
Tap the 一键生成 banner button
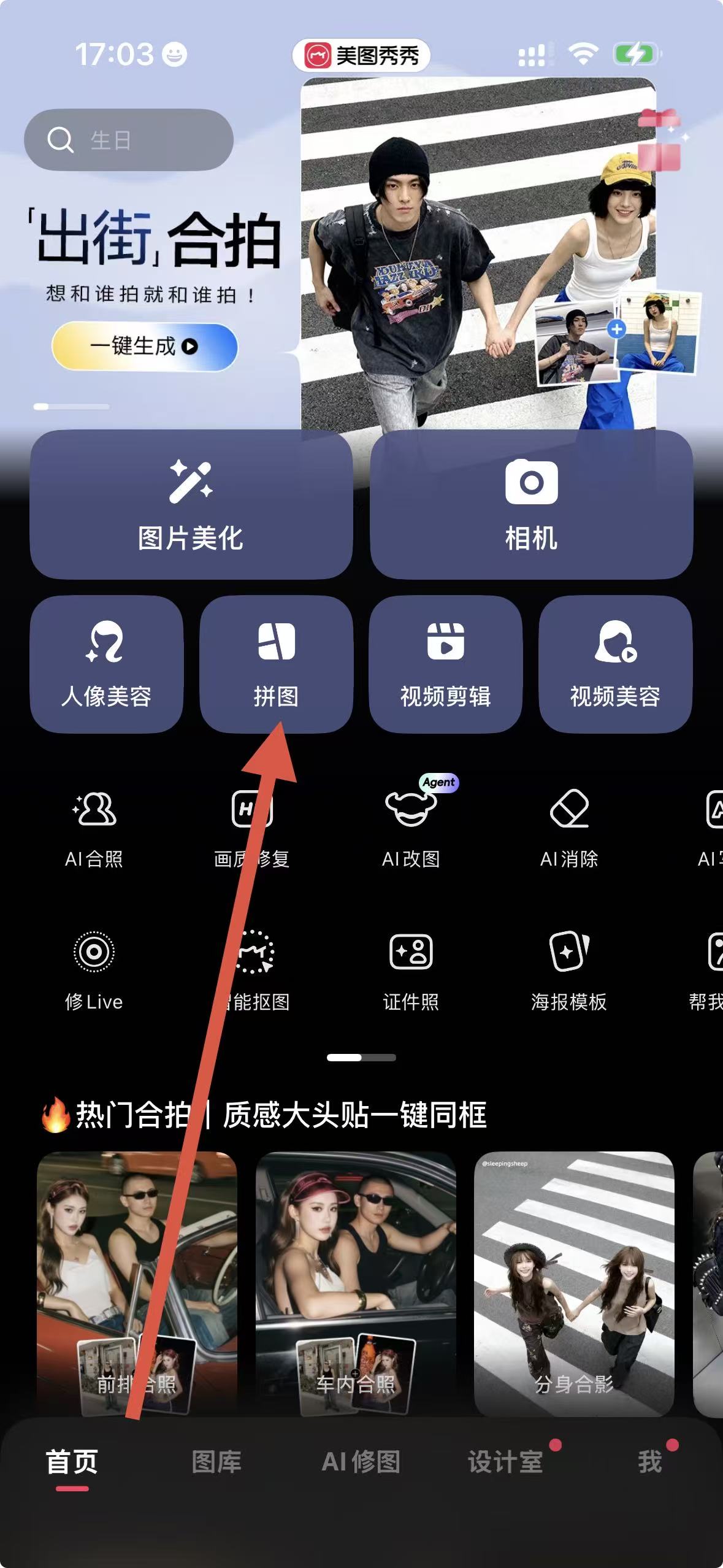144,347
